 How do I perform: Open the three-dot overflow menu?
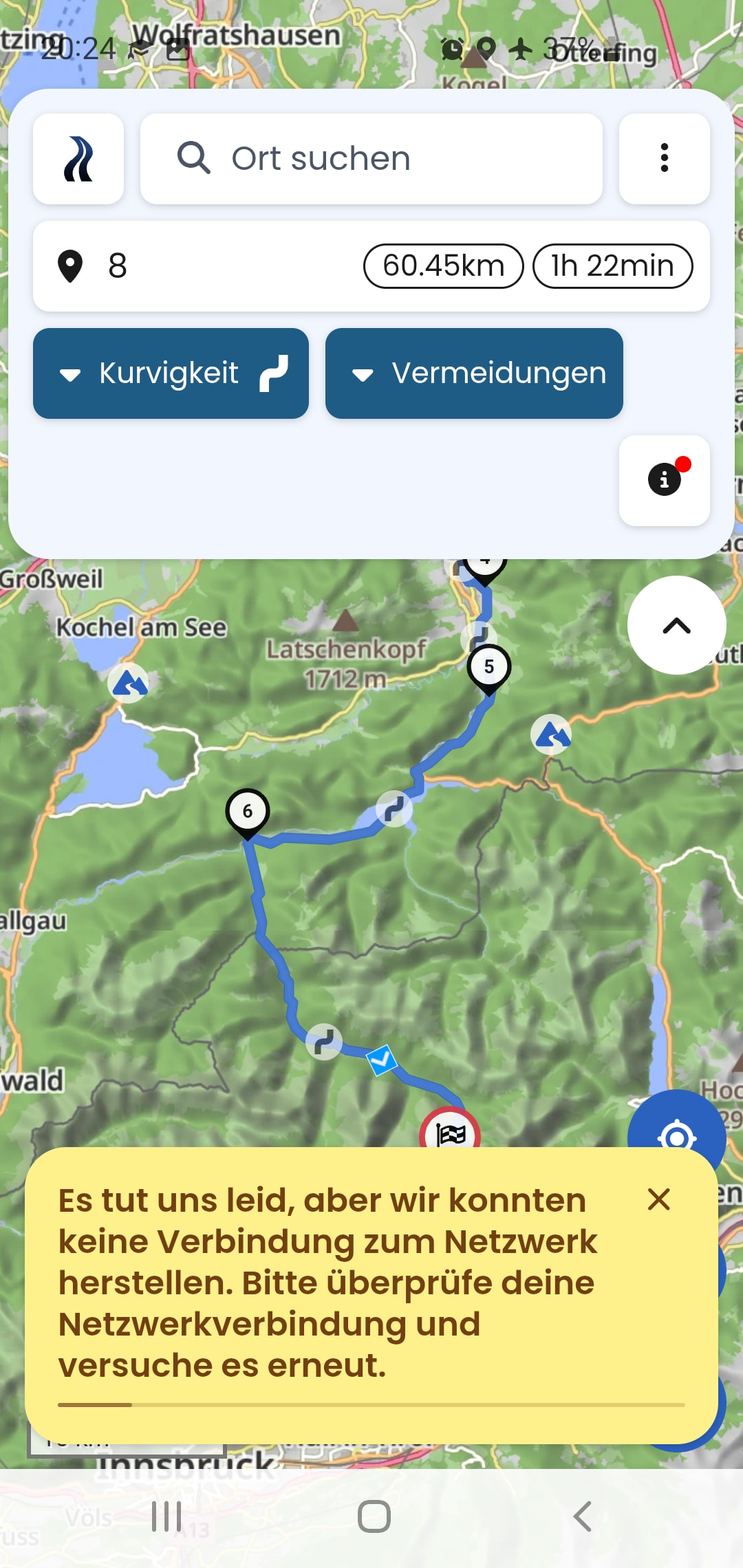coord(664,159)
